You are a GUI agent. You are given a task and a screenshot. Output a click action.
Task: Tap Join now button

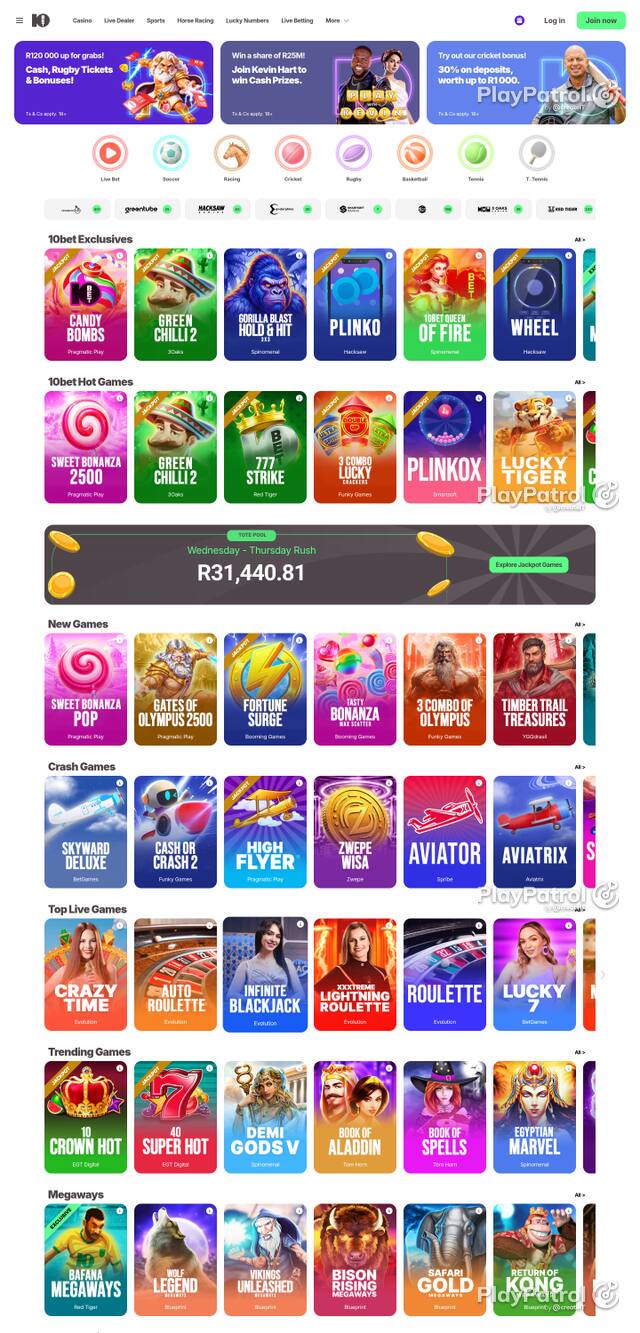(601, 20)
